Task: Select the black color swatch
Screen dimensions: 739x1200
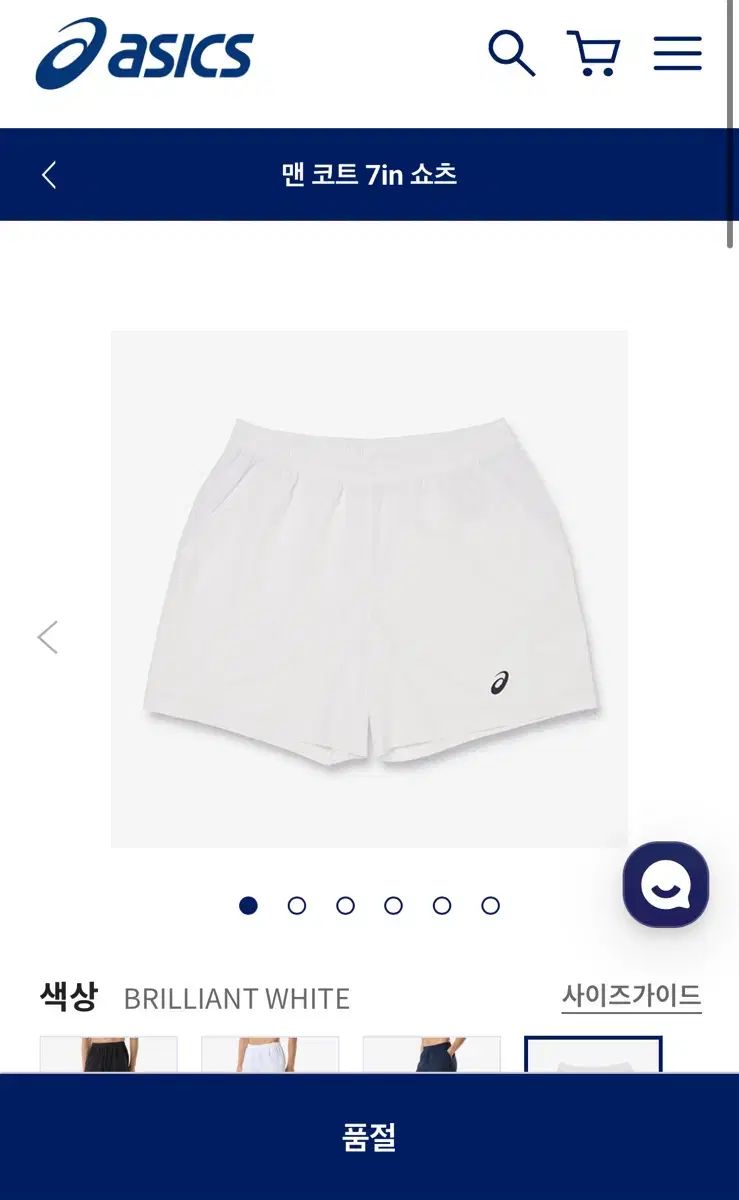Action: [x=109, y=1054]
